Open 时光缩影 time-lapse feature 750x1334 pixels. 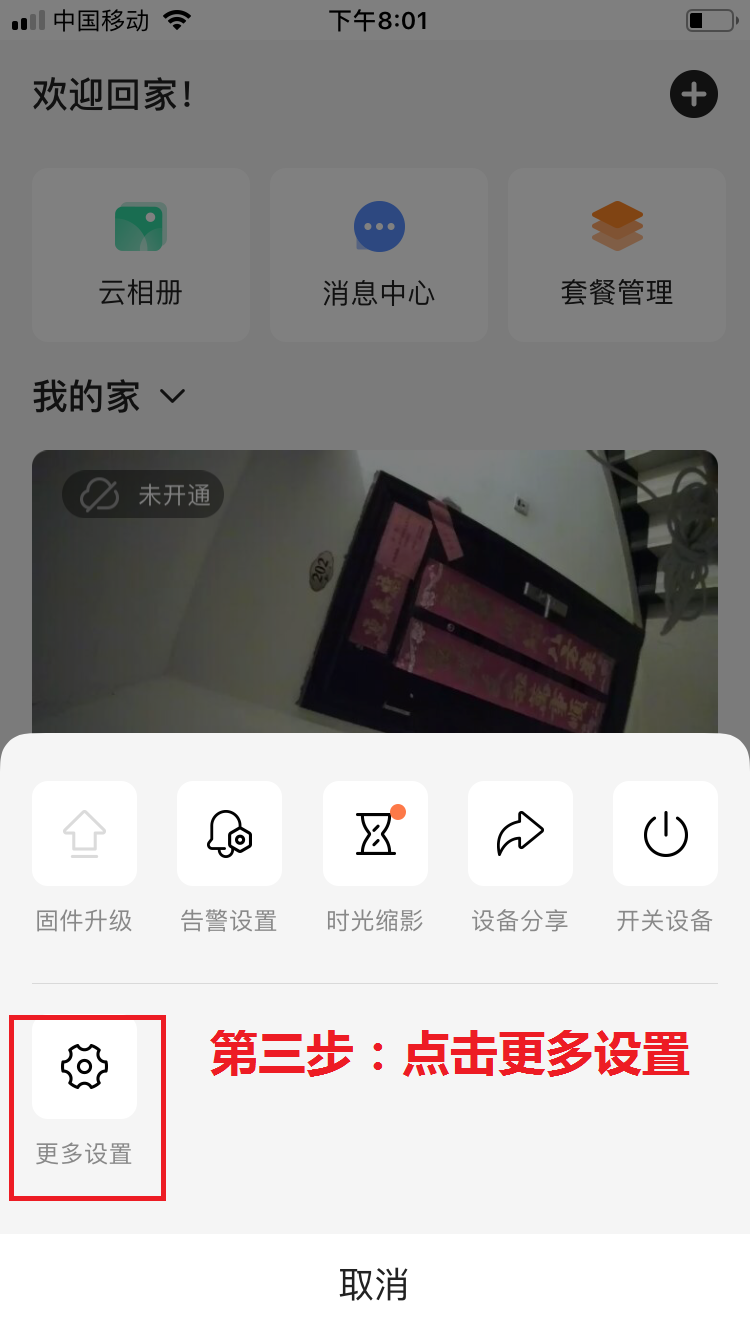point(375,834)
